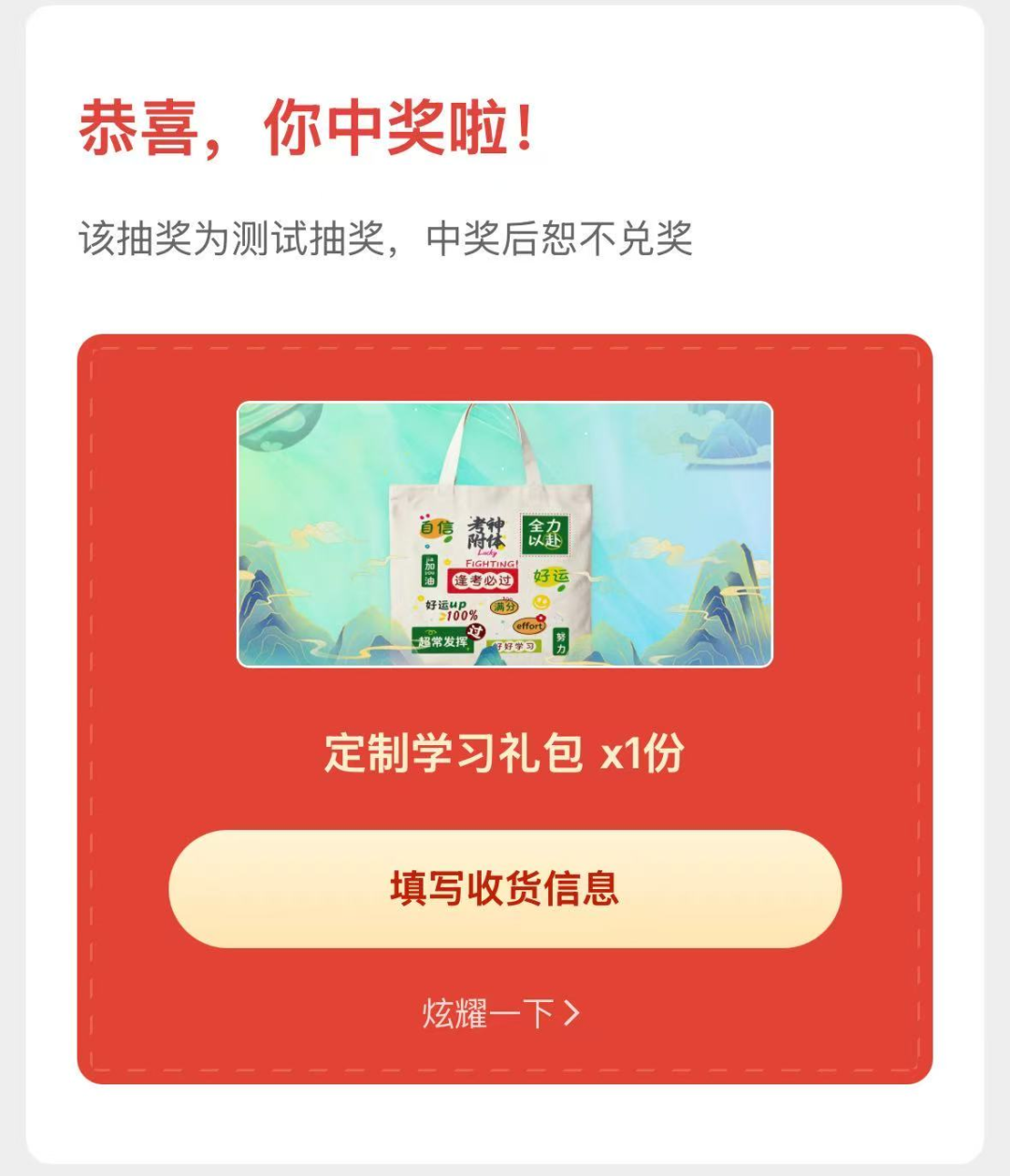Tap the 填写收货信息 button
1010x1176 pixels.
505,888
